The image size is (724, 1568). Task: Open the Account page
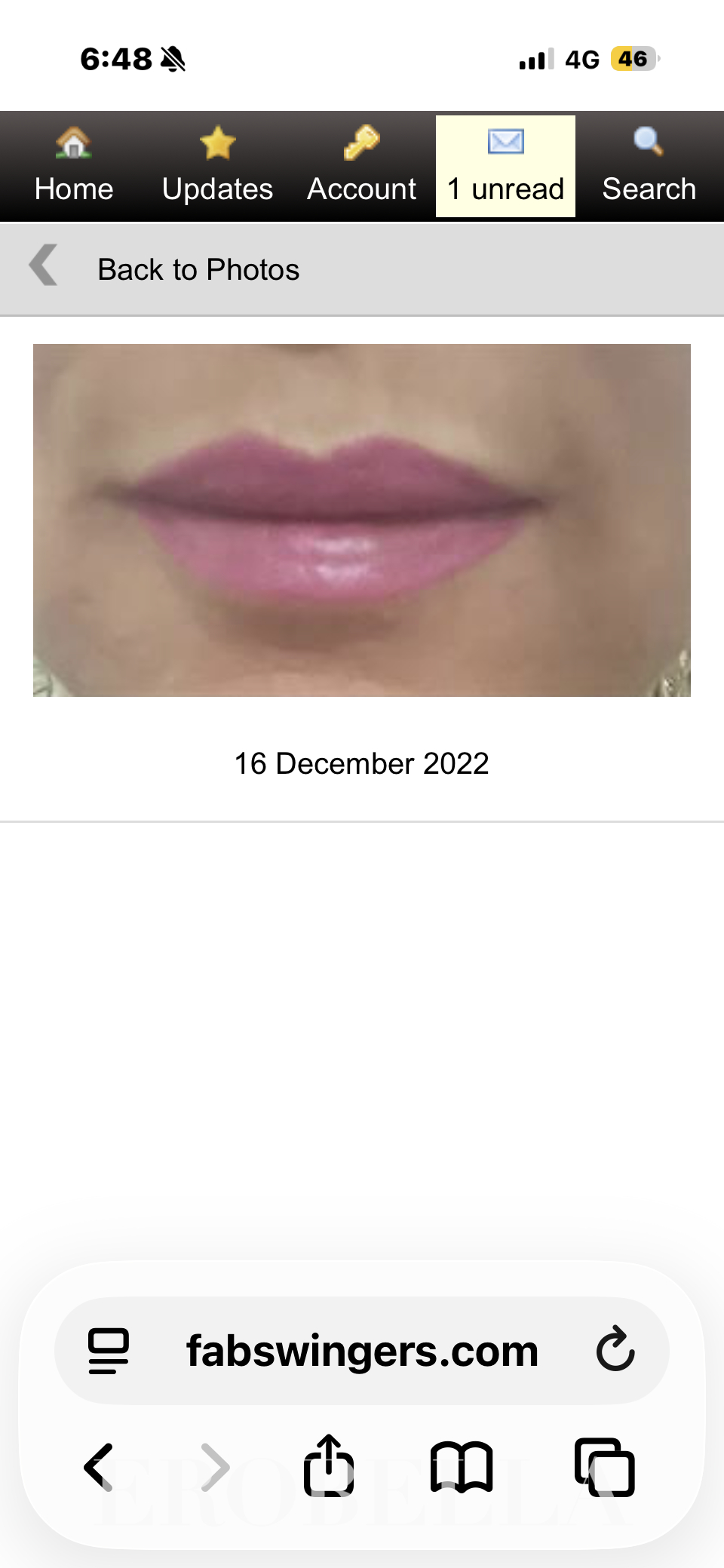tap(361, 167)
